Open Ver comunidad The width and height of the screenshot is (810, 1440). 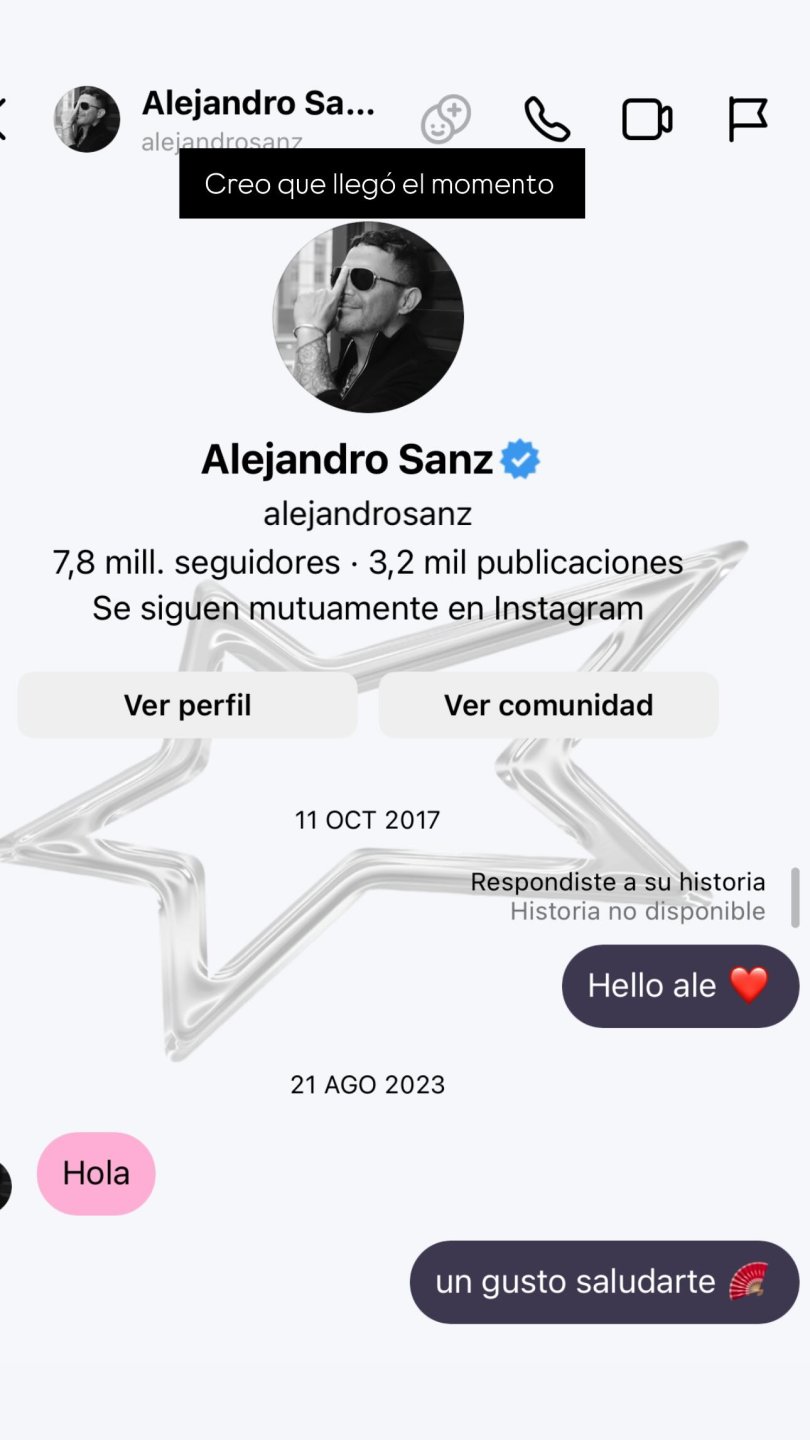click(x=548, y=705)
